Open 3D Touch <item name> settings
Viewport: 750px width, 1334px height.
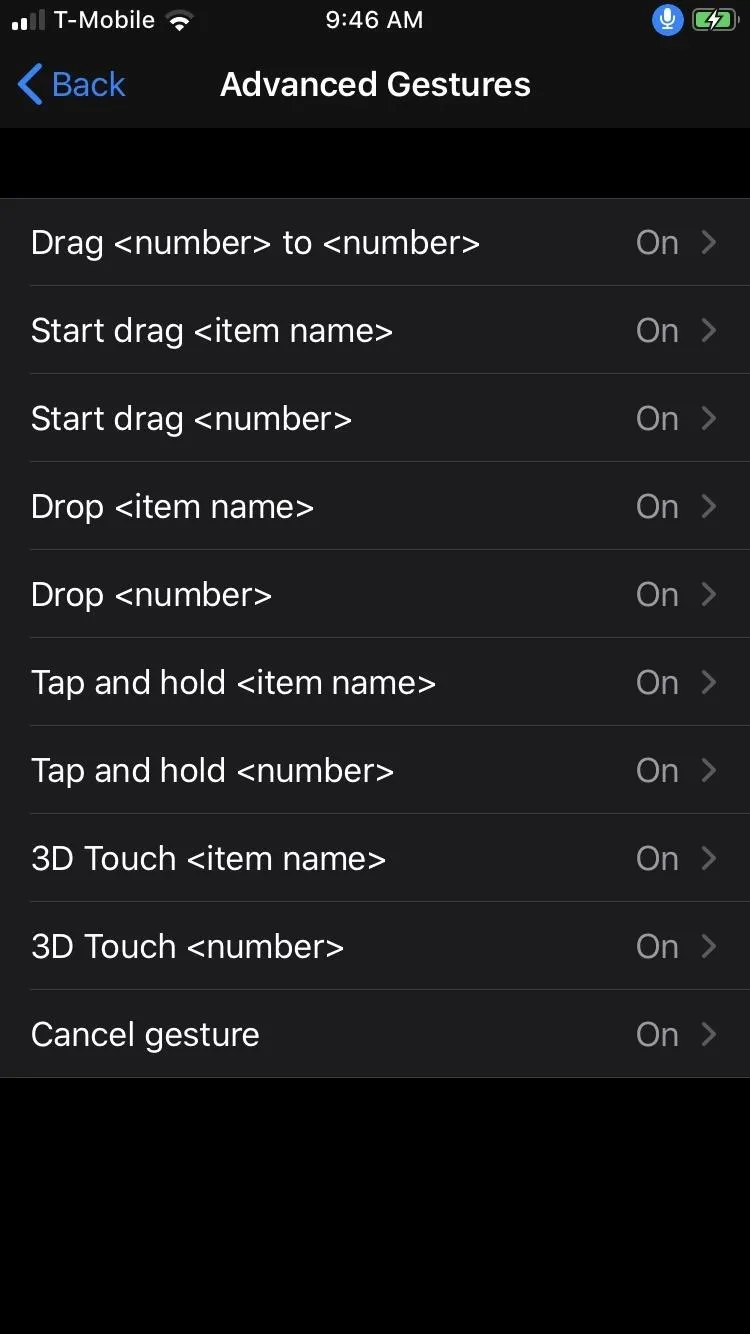click(375, 858)
